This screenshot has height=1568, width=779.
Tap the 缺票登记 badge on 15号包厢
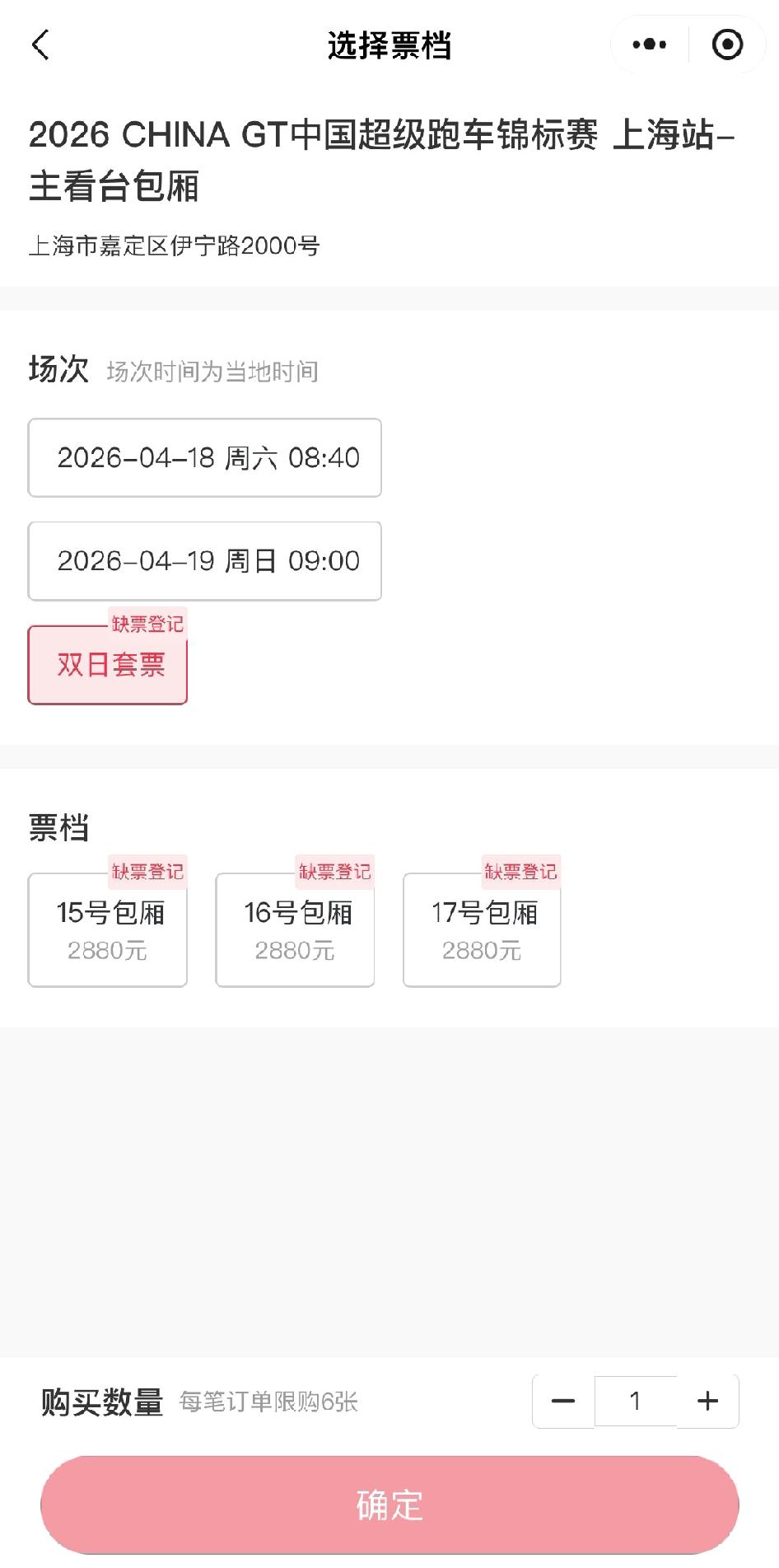point(147,869)
